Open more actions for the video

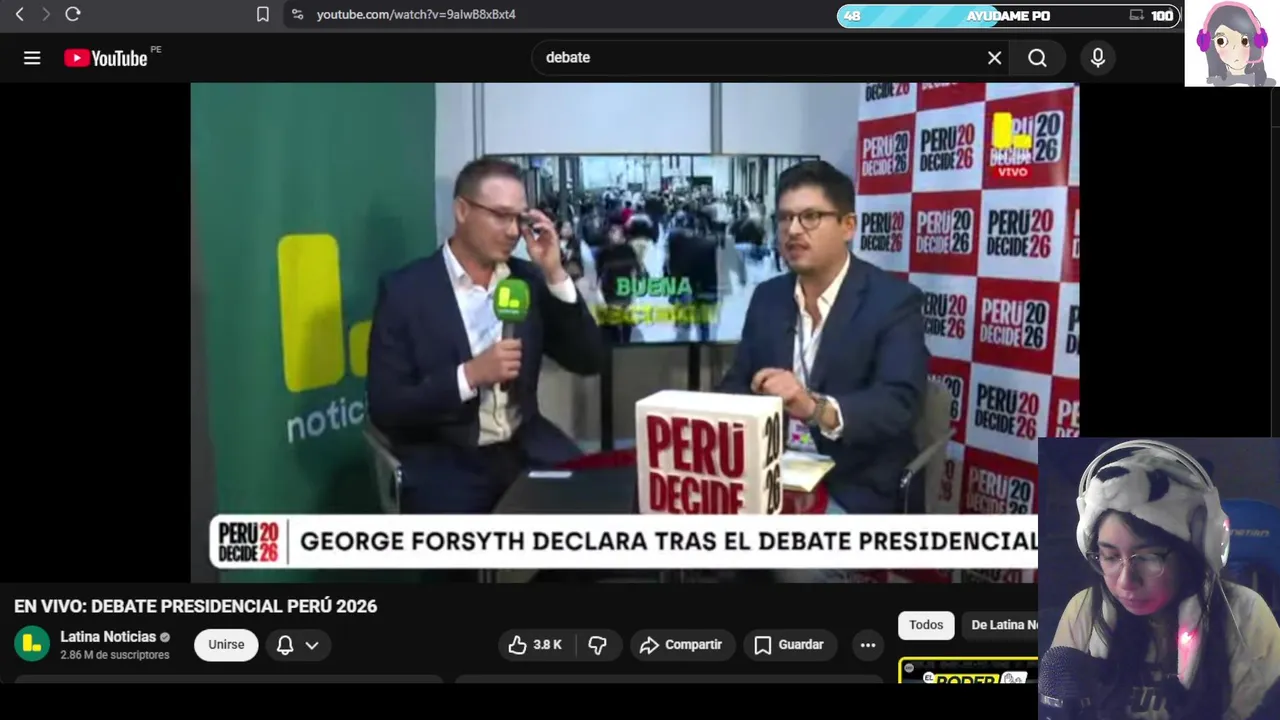pos(867,645)
